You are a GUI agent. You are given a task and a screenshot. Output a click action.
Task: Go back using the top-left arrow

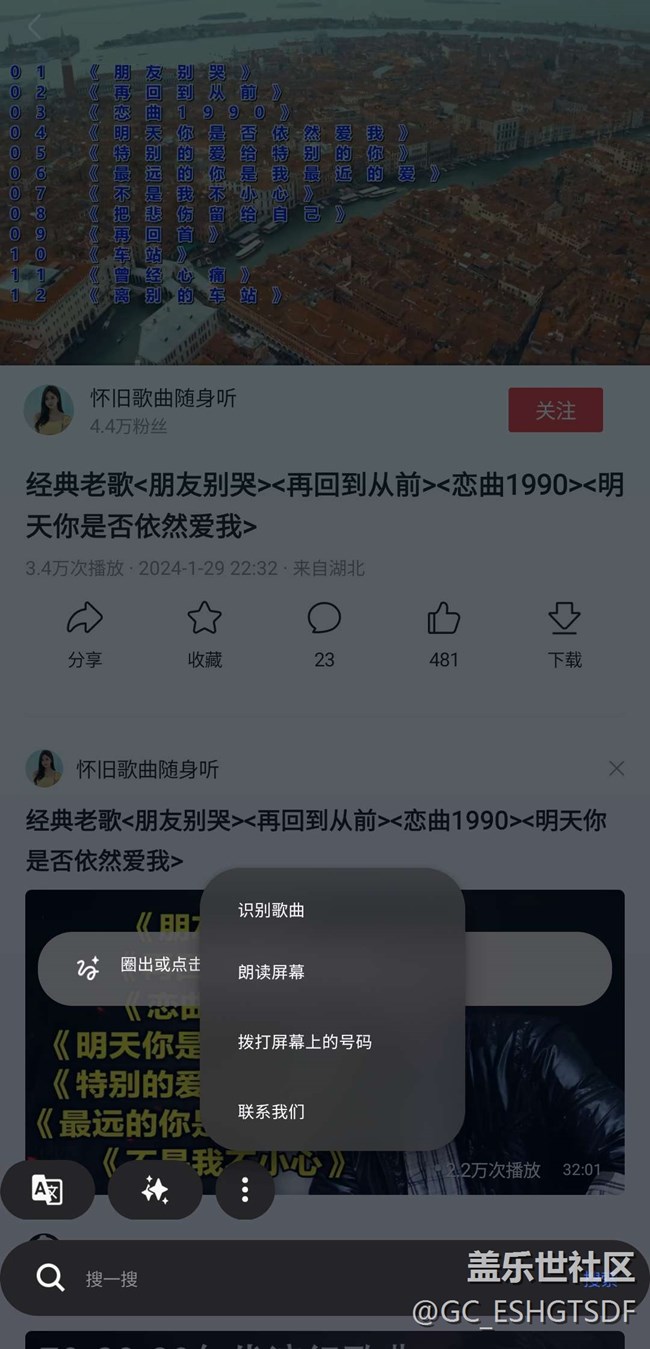[x=34, y=27]
